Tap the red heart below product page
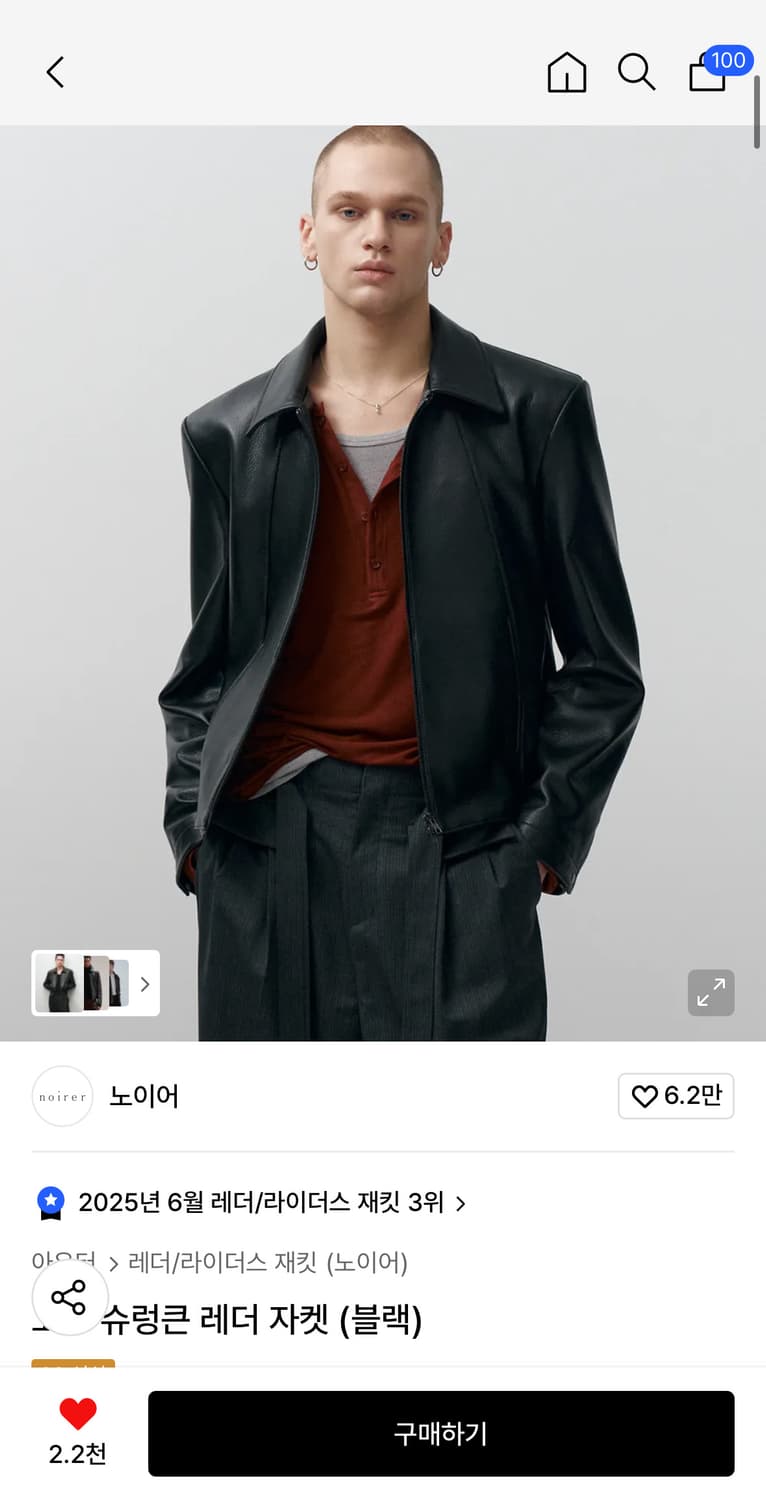 click(77, 1416)
